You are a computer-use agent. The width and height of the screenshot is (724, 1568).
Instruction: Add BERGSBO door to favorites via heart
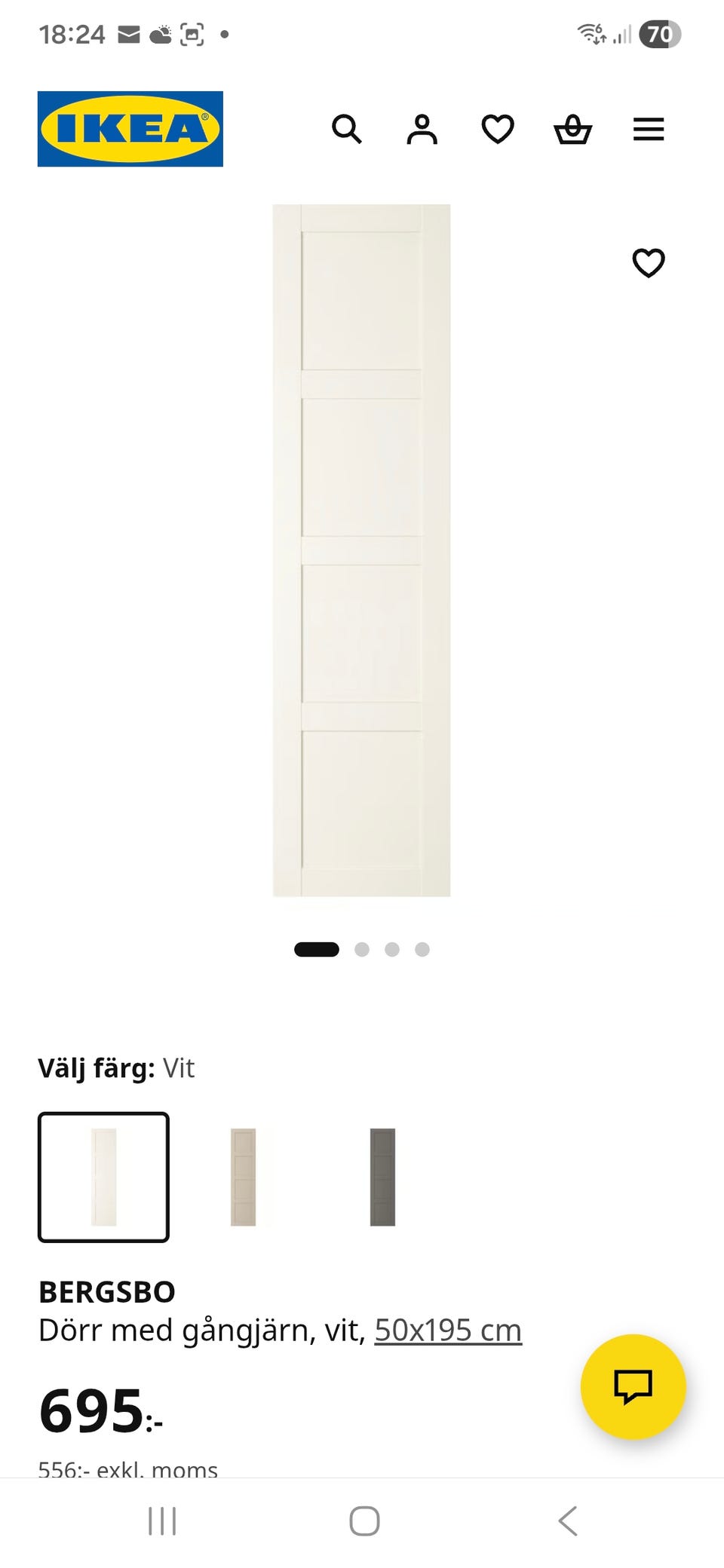point(649,264)
